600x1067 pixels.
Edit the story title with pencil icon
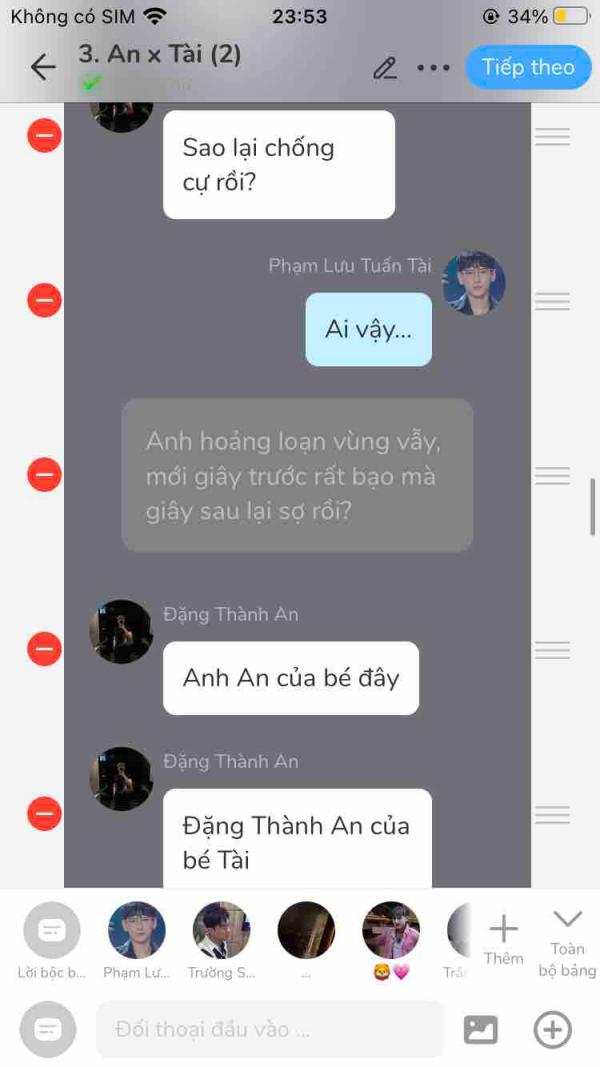pyautogui.click(x=385, y=68)
